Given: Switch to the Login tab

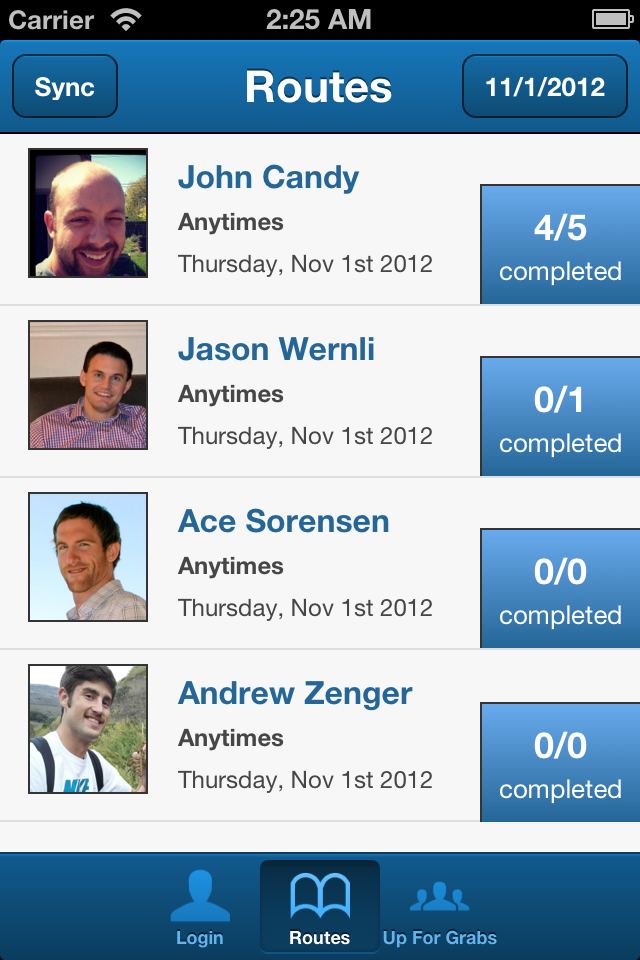Looking at the screenshot, I should (200, 908).
